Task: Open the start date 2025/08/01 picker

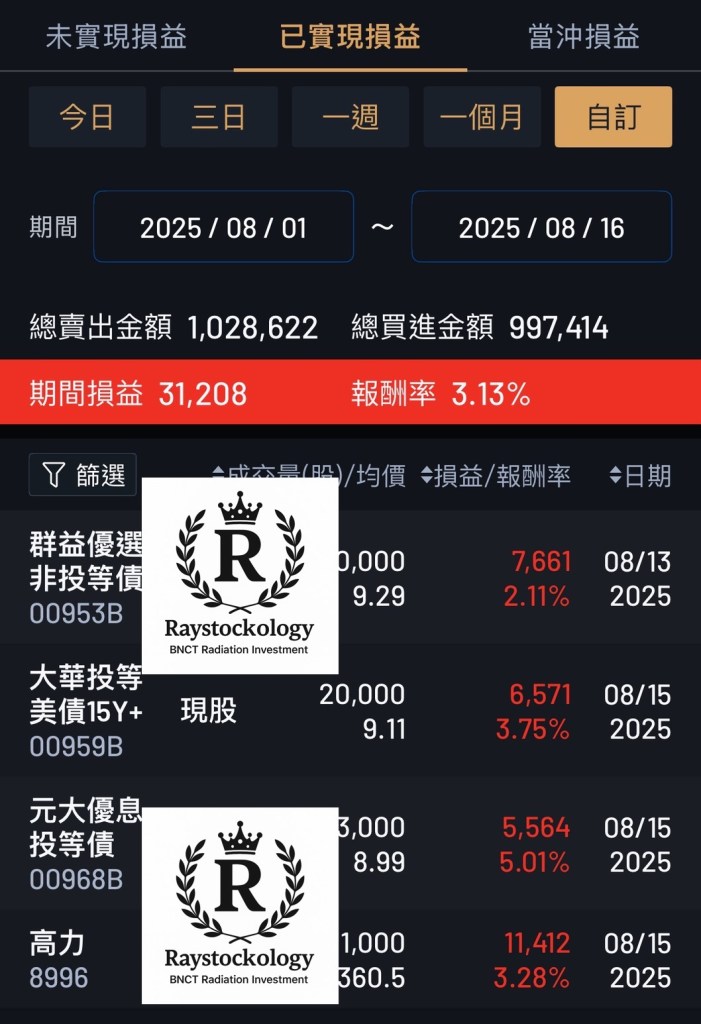Action: pos(223,227)
